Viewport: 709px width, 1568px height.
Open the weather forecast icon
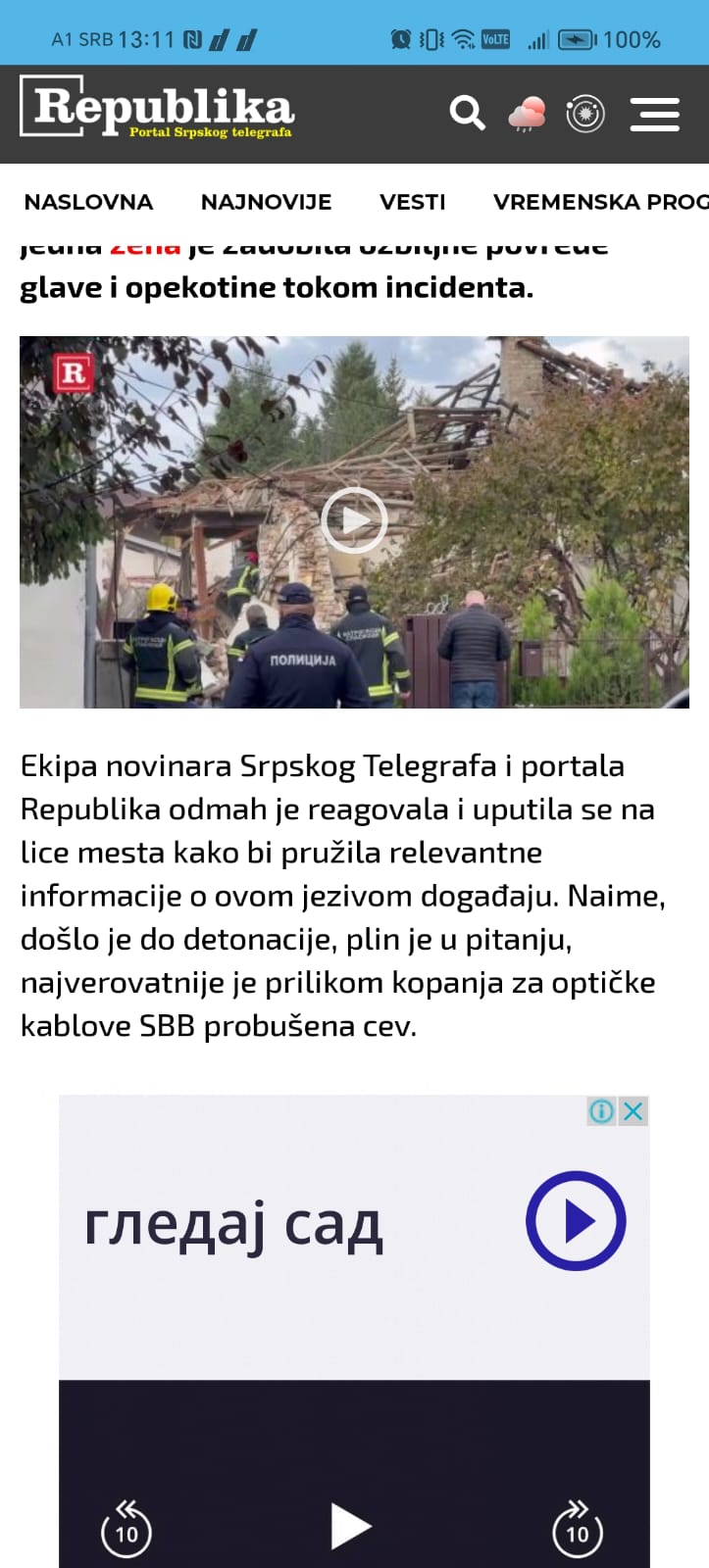pos(527,114)
